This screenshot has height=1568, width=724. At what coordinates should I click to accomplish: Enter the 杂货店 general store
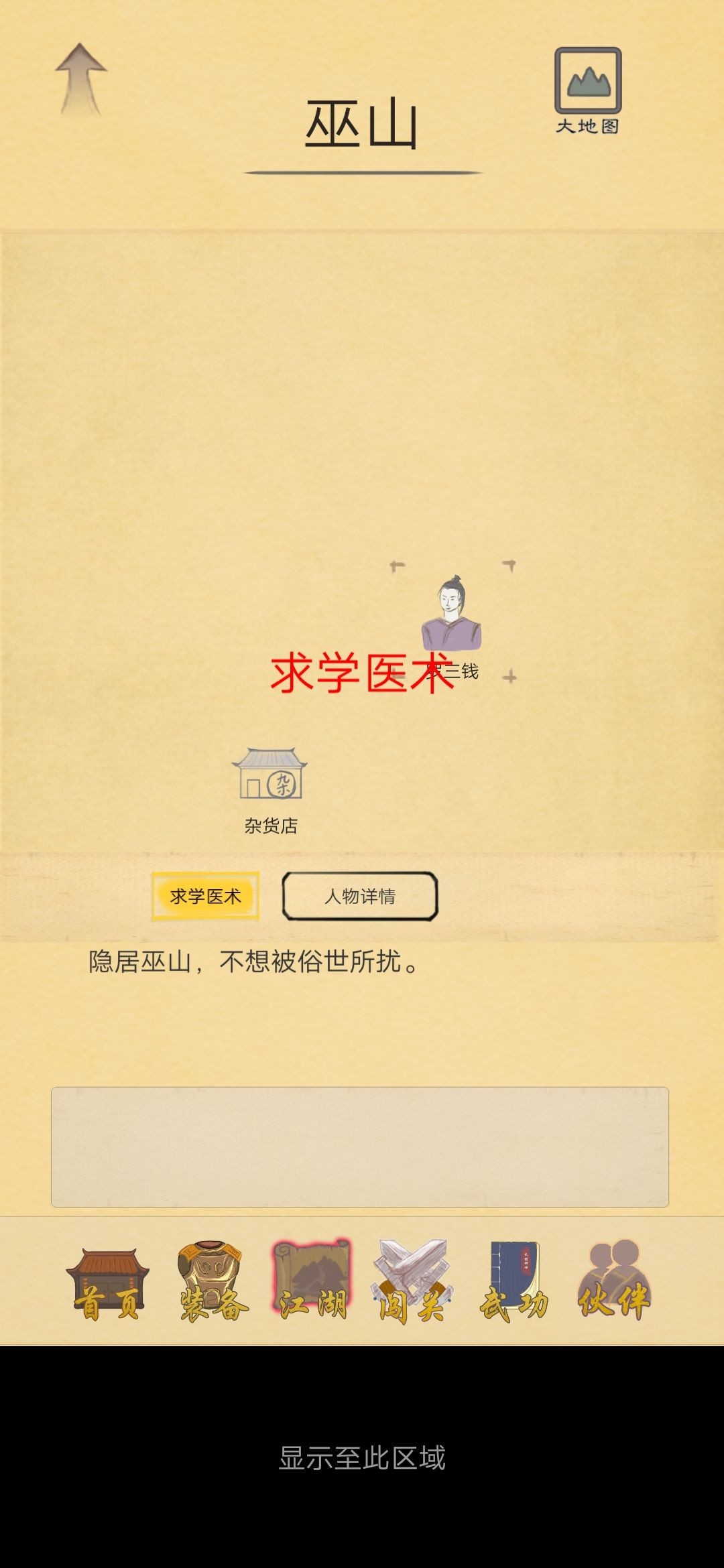point(270,776)
